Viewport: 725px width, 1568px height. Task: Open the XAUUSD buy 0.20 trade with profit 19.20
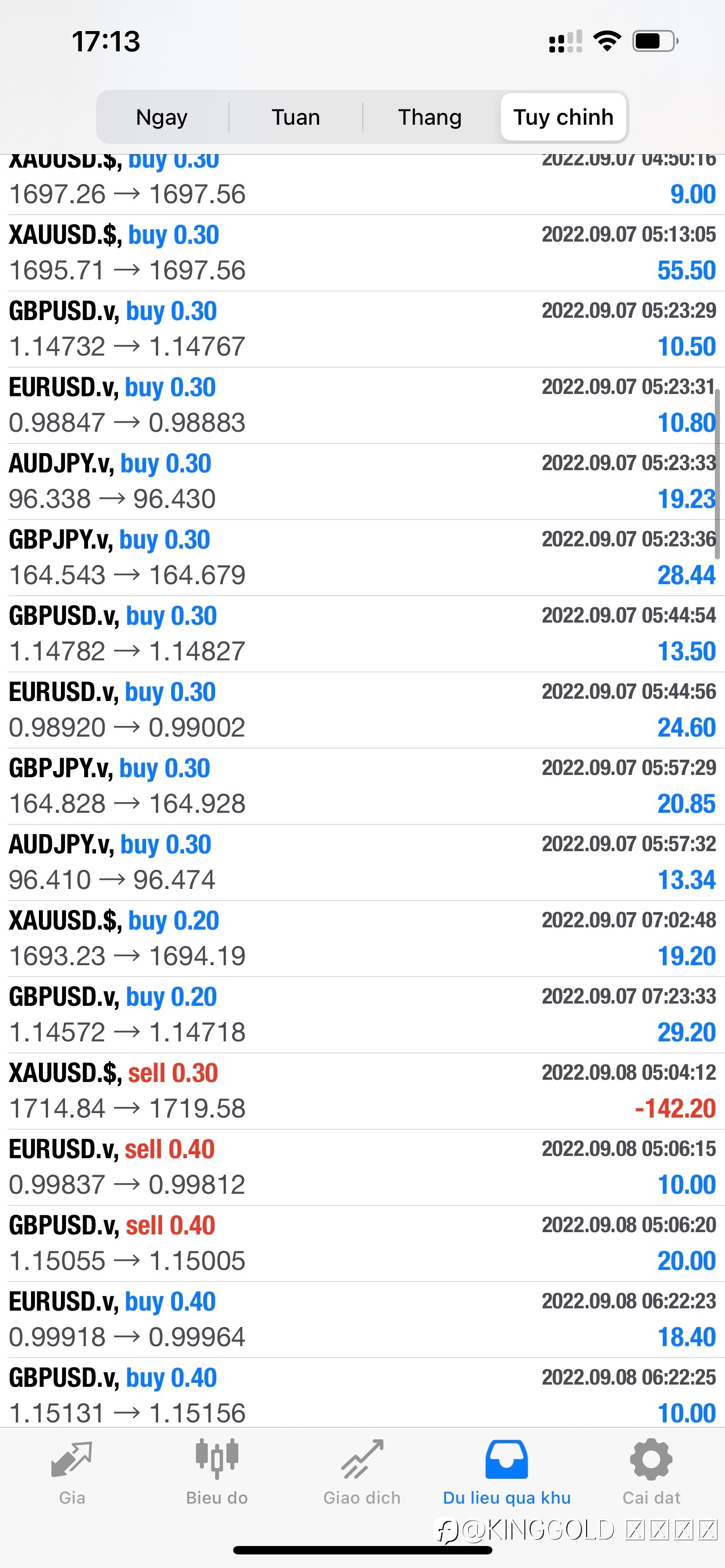coord(362,939)
